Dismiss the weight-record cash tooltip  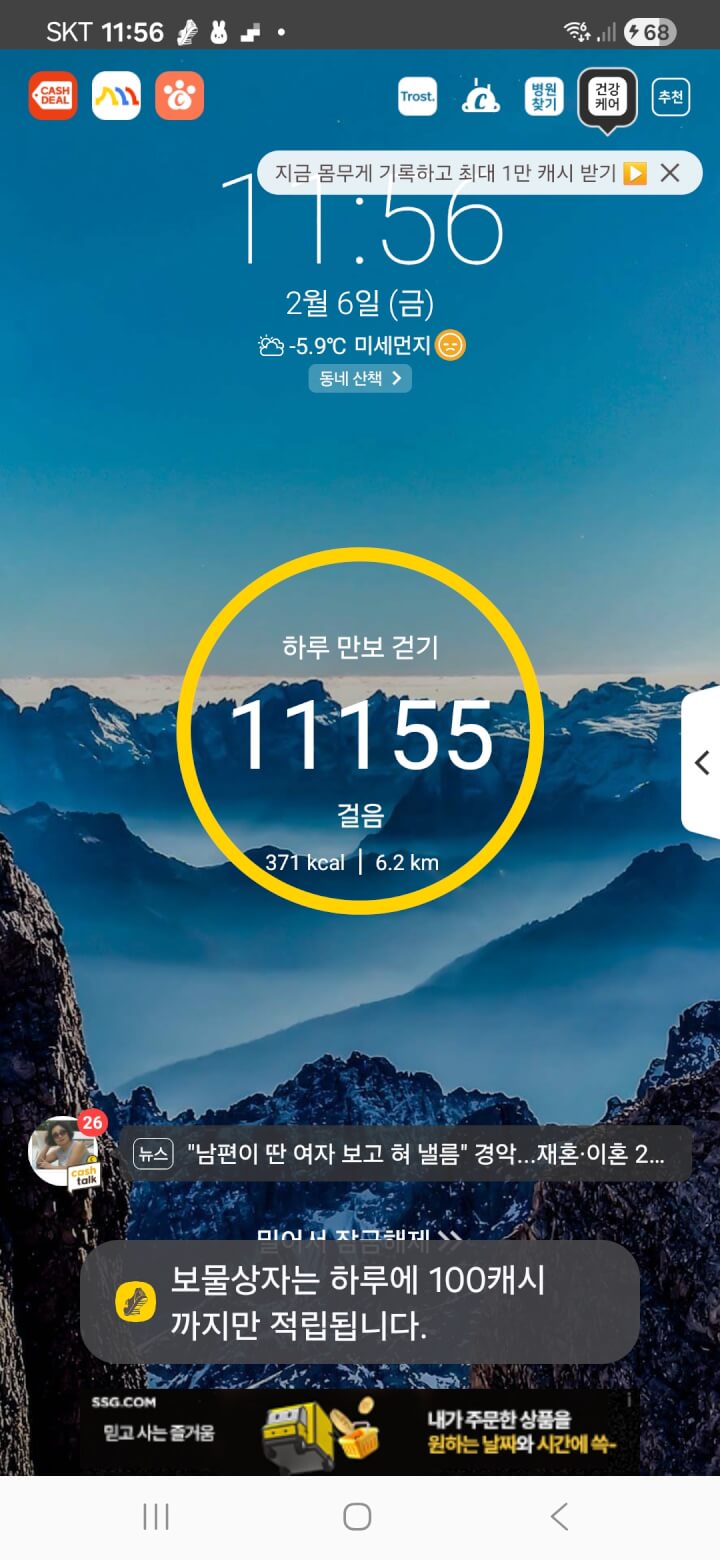[670, 172]
